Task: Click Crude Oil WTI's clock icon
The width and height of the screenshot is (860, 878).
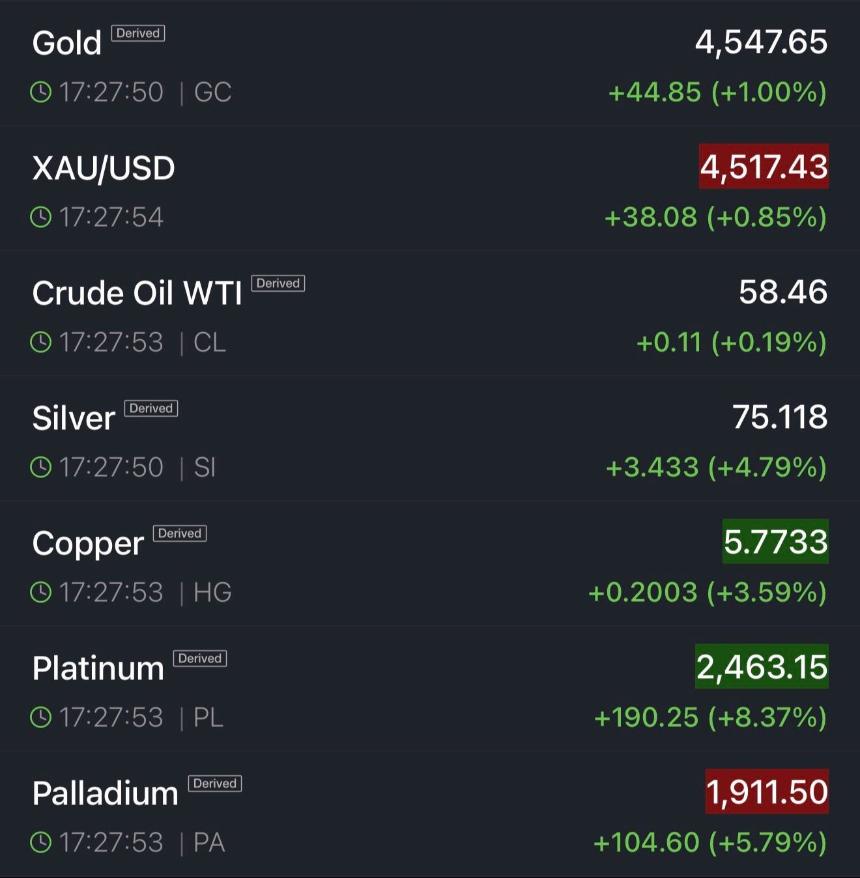Action: (40, 340)
